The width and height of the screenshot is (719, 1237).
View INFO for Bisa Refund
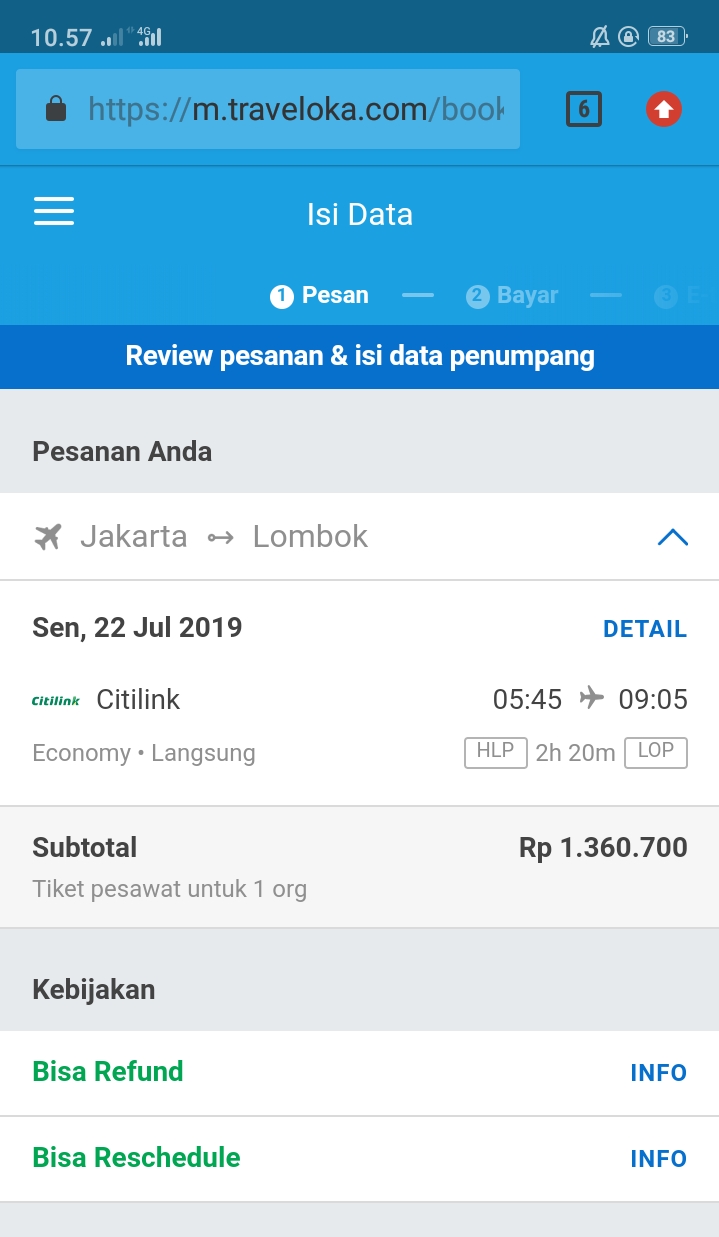pos(658,1073)
